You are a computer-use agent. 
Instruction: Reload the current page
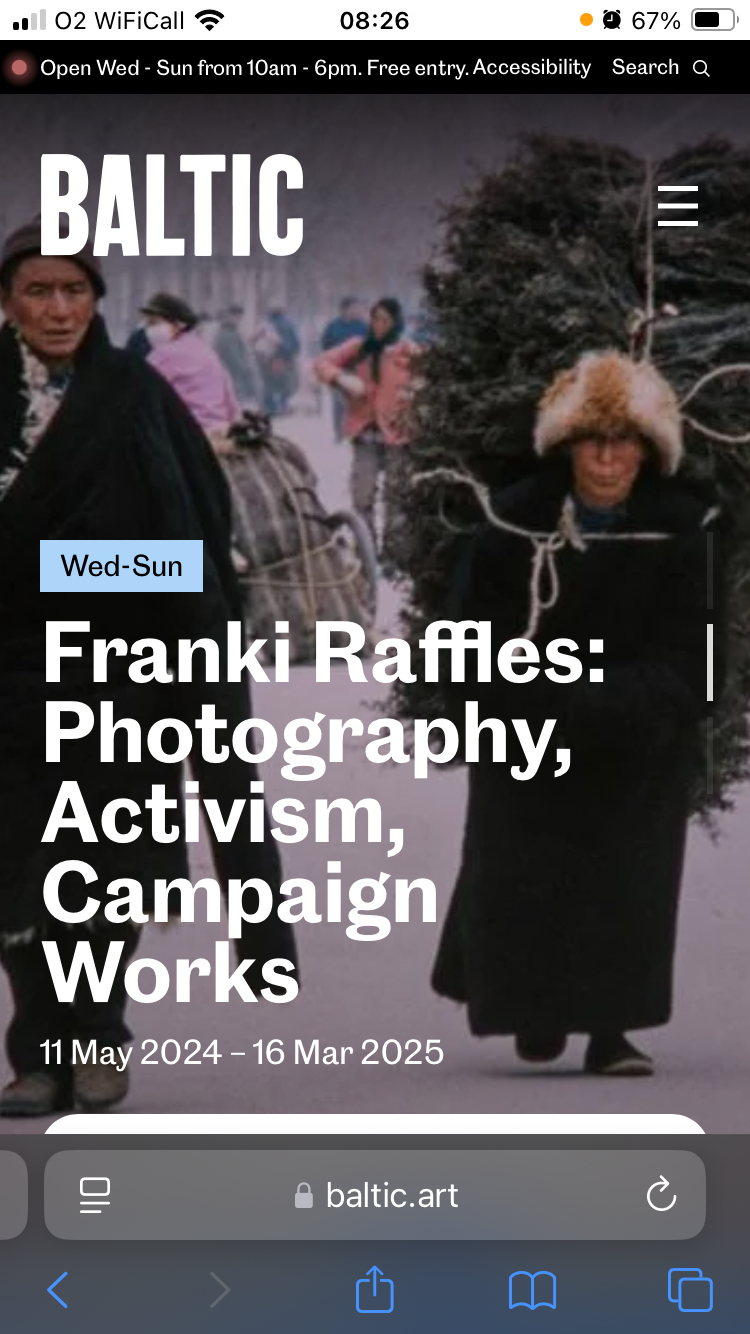tap(661, 1195)
